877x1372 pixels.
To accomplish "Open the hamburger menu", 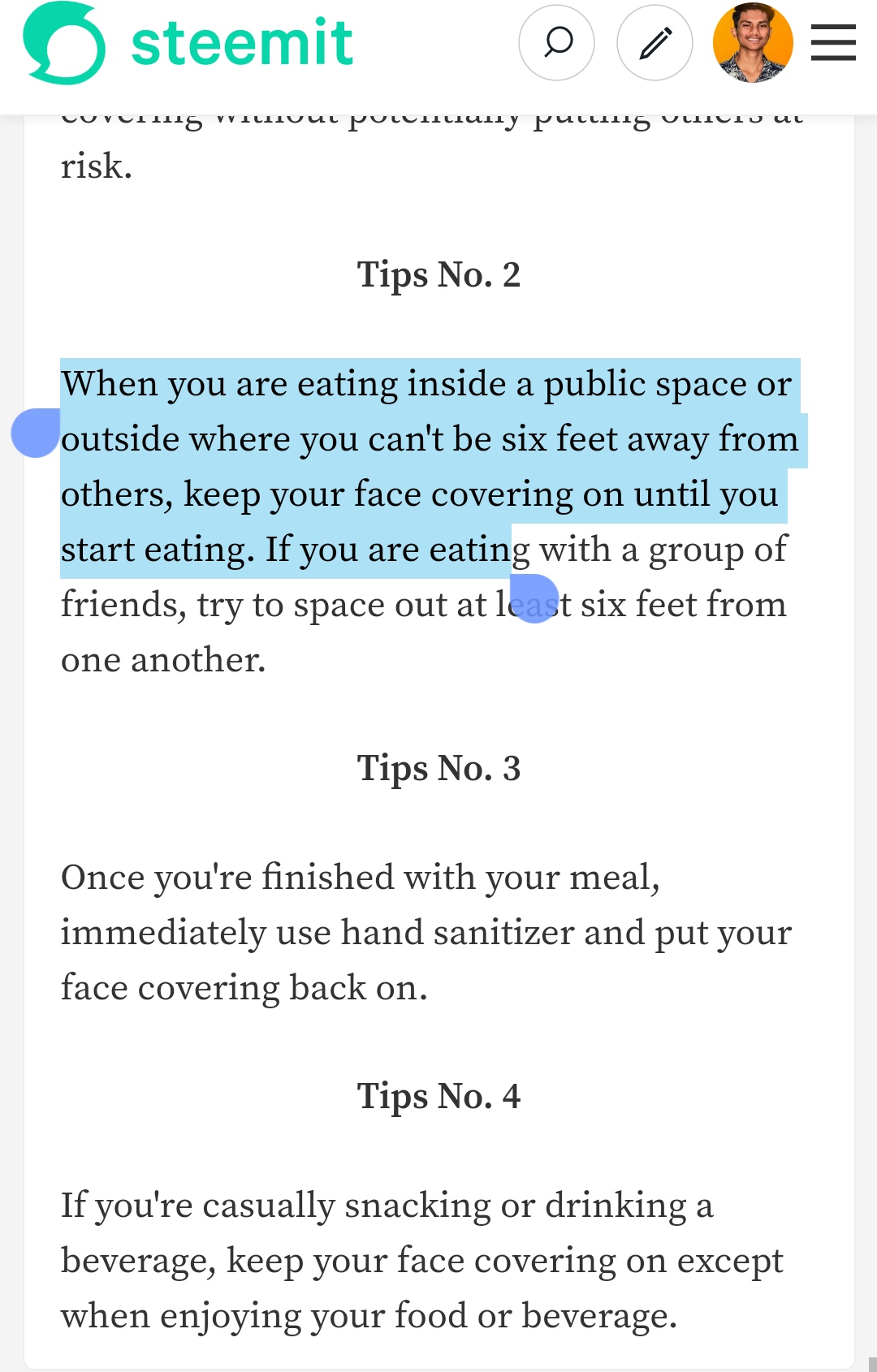I will 833,42.
